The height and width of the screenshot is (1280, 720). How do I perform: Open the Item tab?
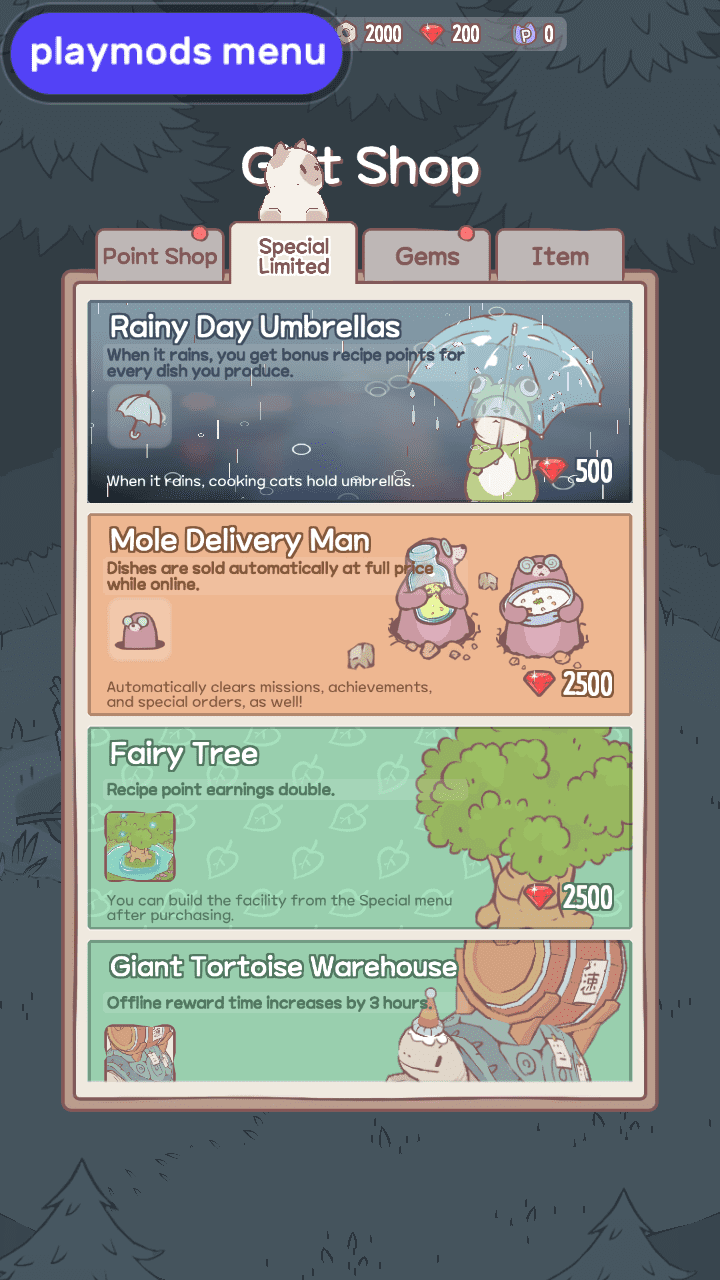point(560,256)
